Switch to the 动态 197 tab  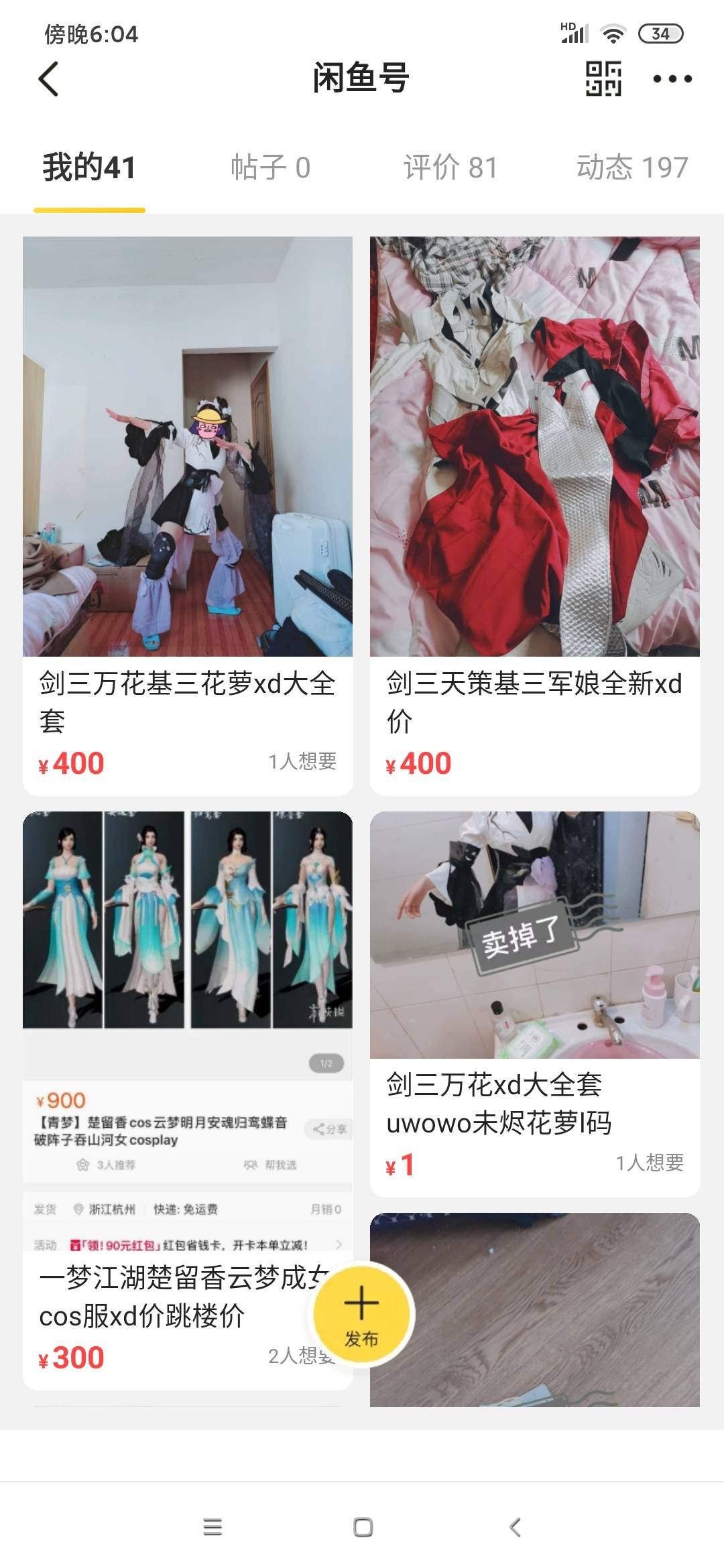pyautogui.click(x=632, y=168)
